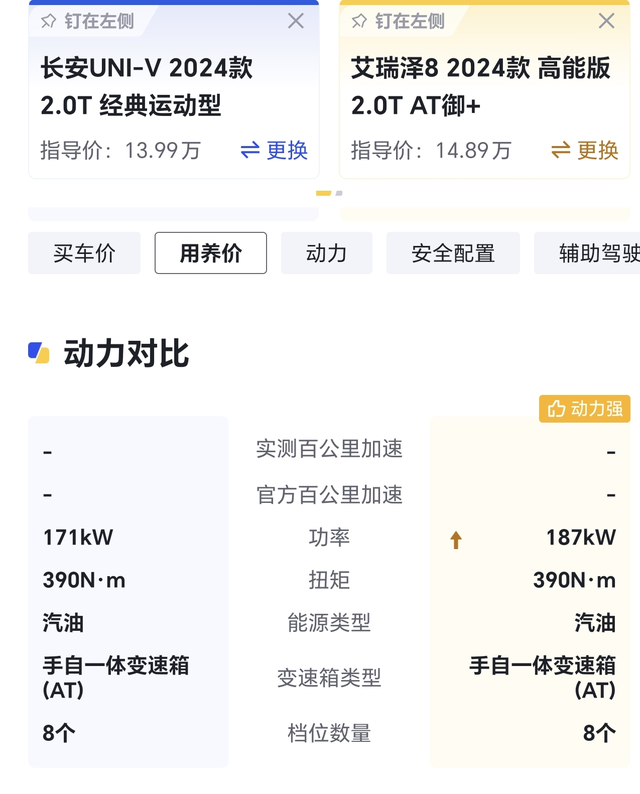The width and height of the screenshot is (640, 794).
Task: Remove the 艾瑞泽8 car from comparison
Action: coord(606,21)
